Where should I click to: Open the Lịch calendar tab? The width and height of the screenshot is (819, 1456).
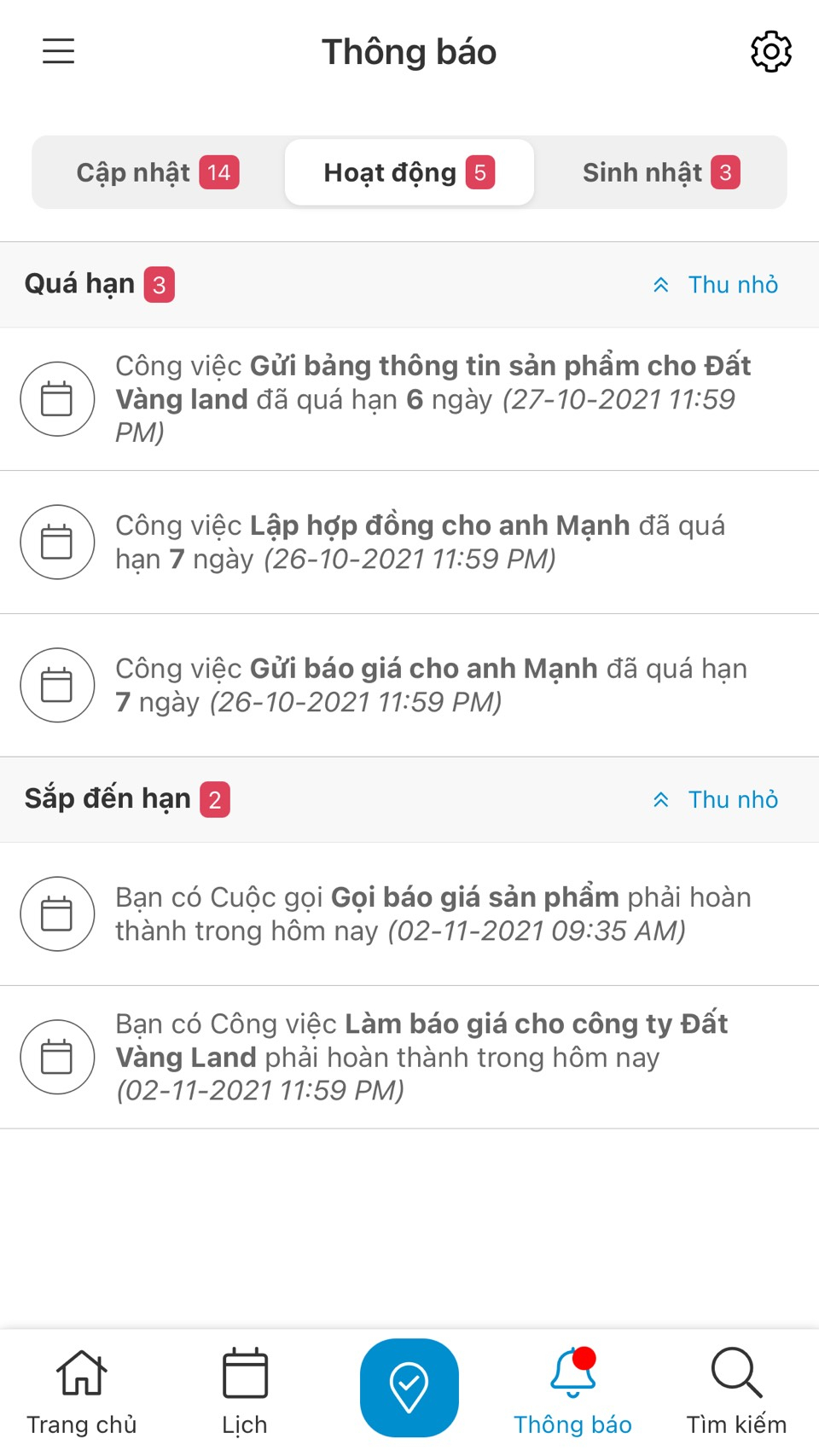tap(245, 1390)
